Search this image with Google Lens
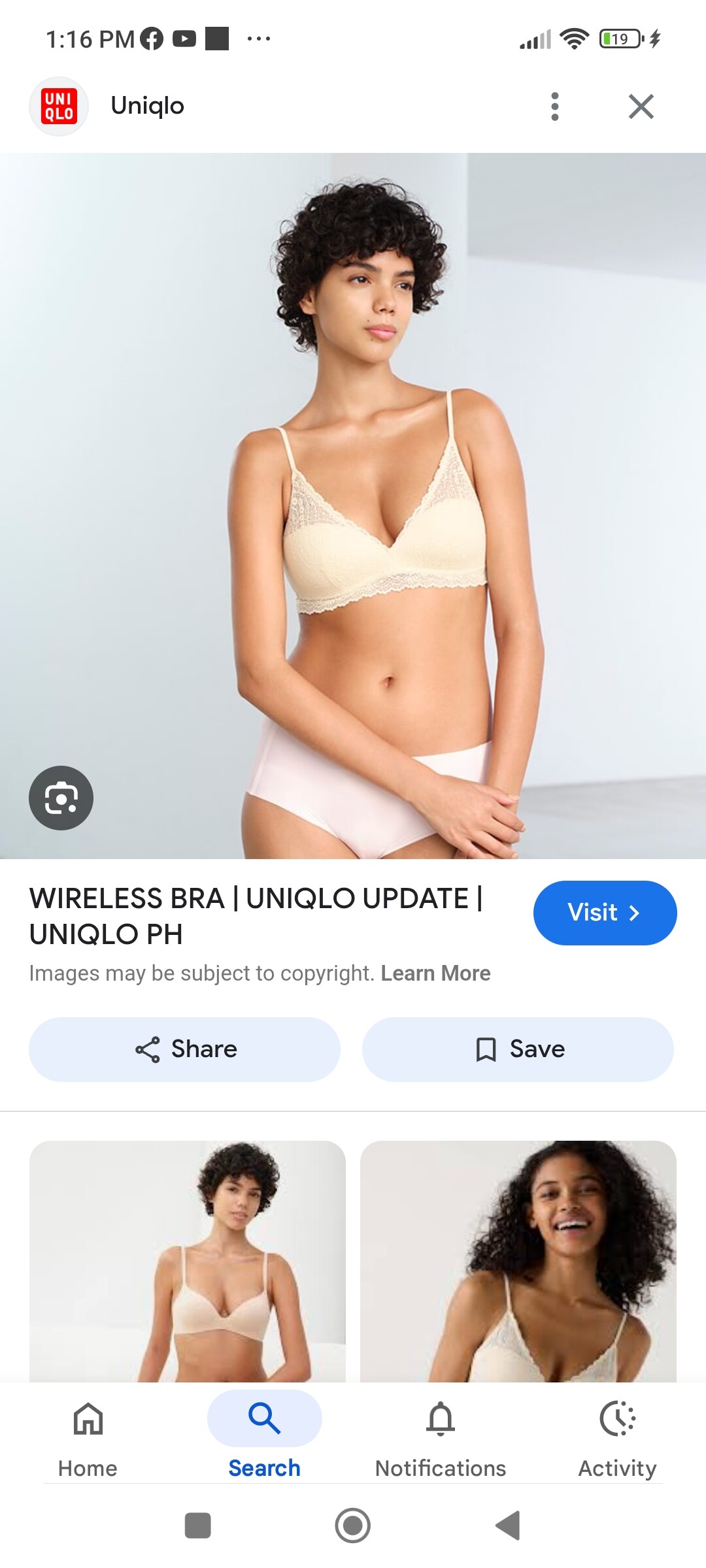The image size is (706, 1568). point(61,798)
